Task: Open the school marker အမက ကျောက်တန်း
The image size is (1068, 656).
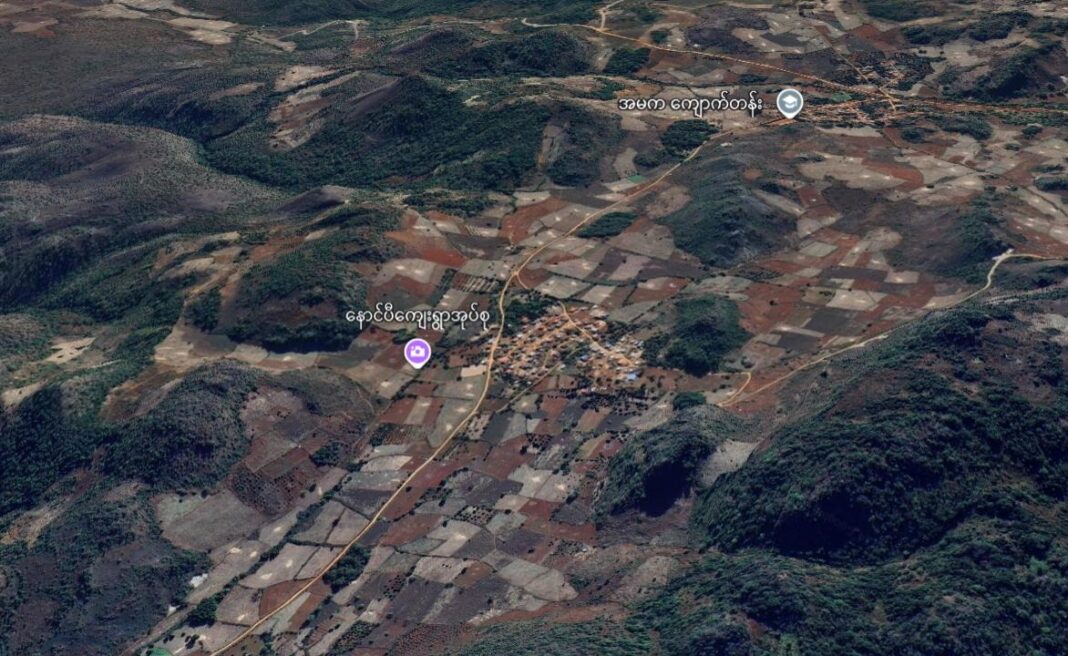Action: [x=790, y=102]
